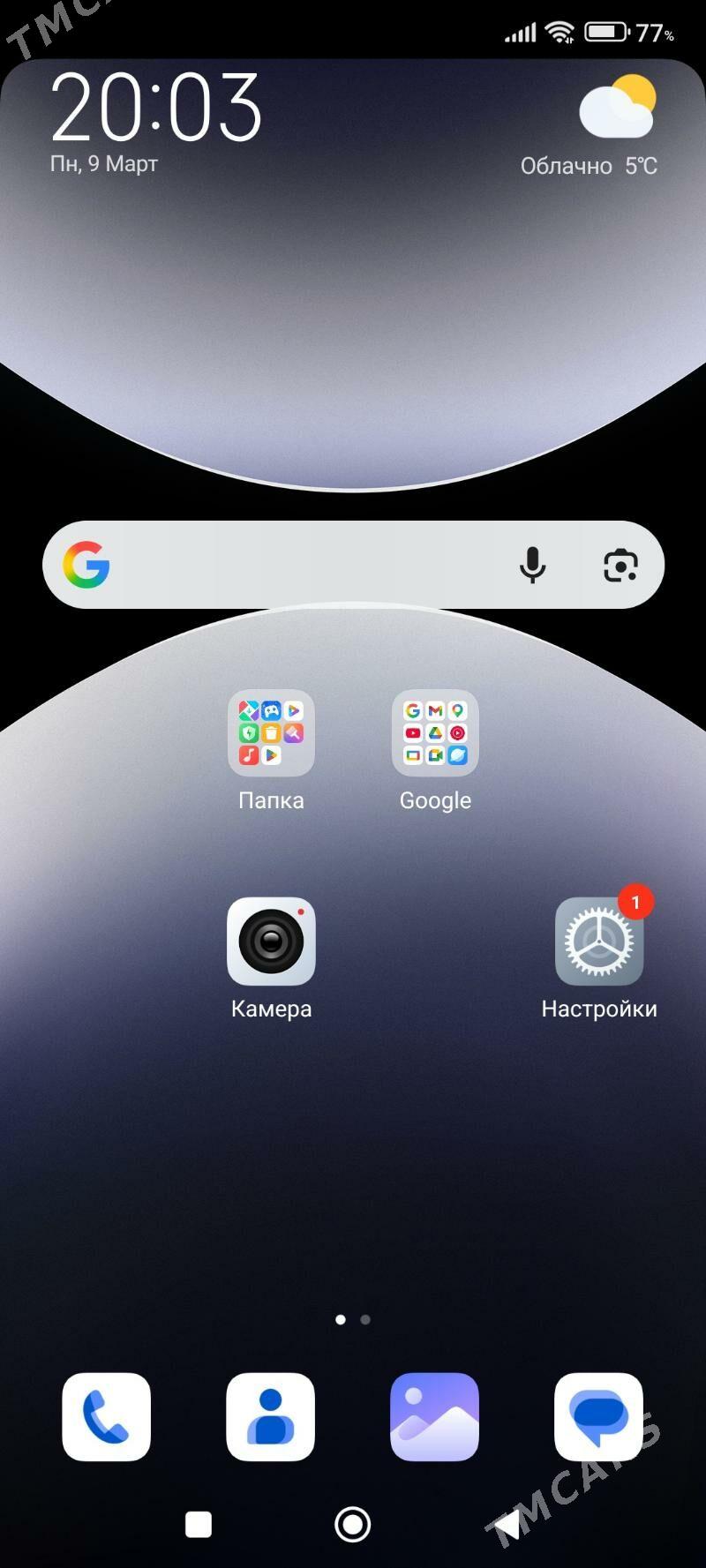Open Настройки settings app
The width and height of the screenshot is (706, 1568).
click(x=599, y=942)
